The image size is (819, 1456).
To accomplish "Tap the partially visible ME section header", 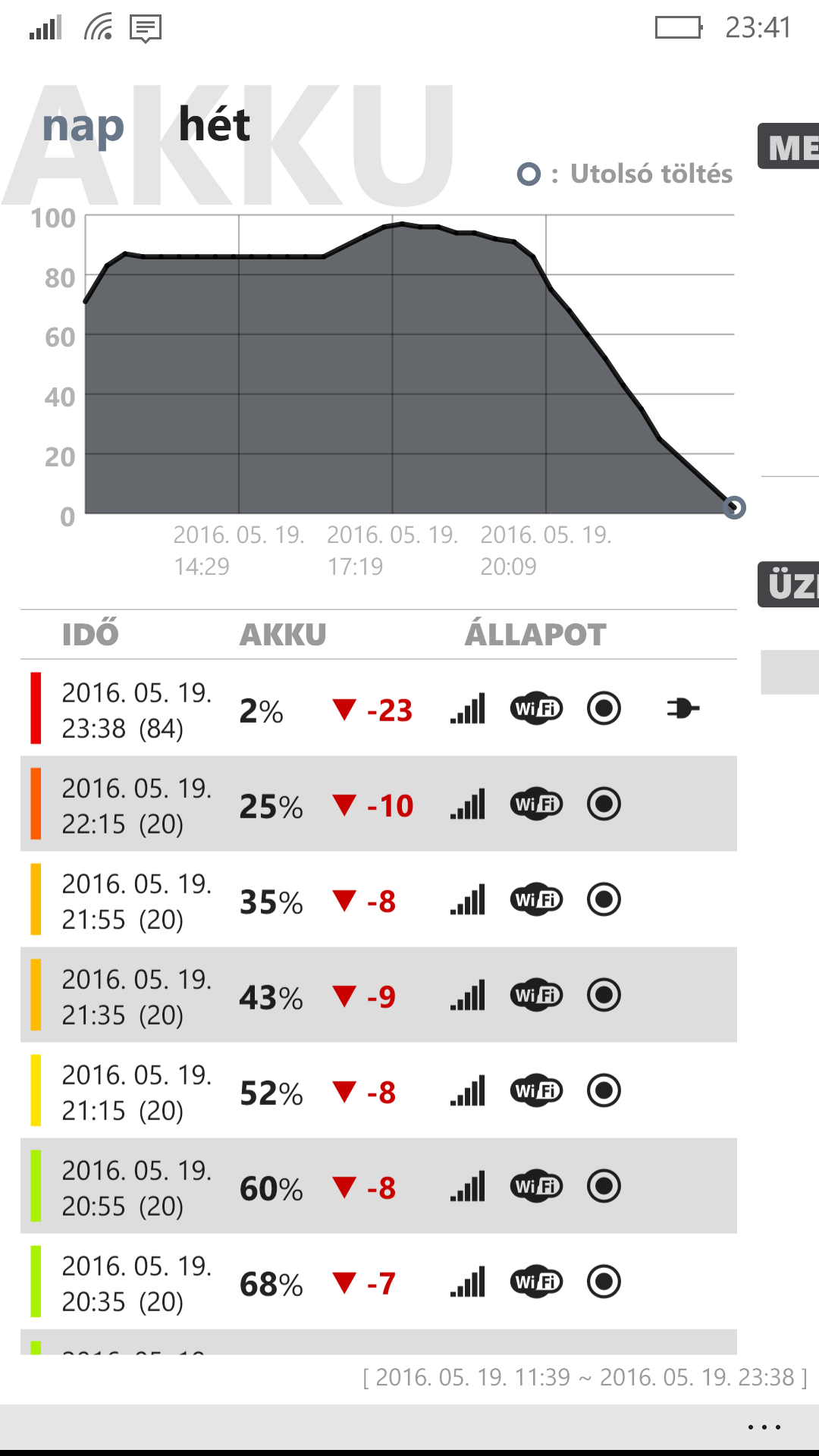I will (x=789, y=146).
